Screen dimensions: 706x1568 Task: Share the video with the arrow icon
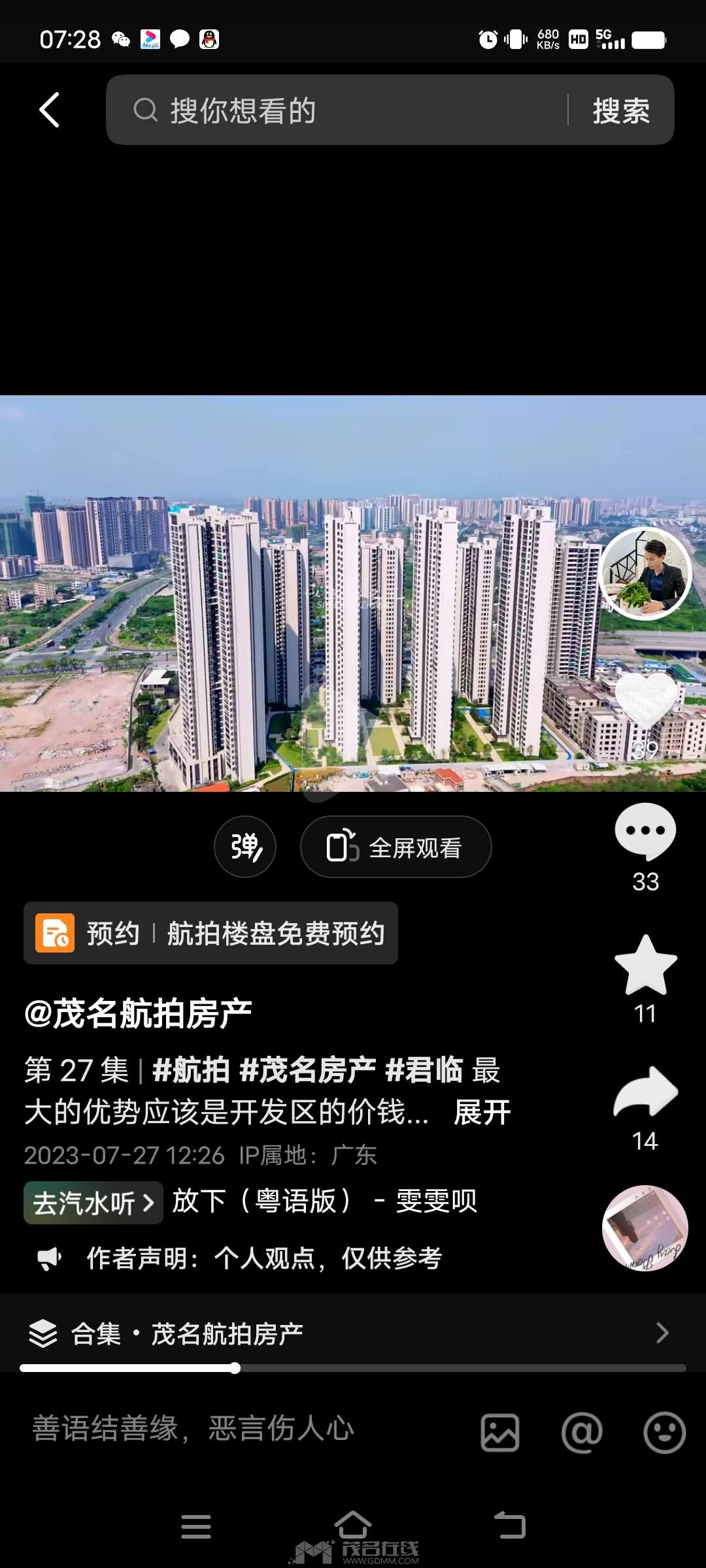click(x=645, y=1092)
